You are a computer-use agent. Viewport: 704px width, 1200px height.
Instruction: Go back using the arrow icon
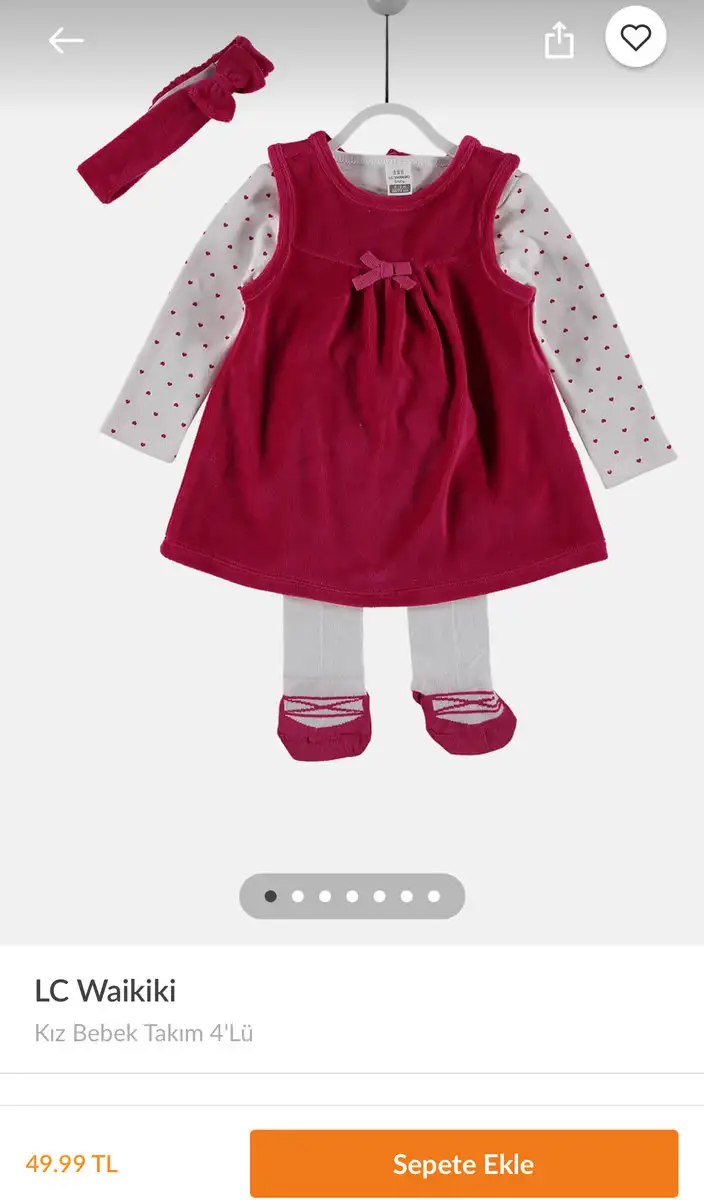[66, 40]
